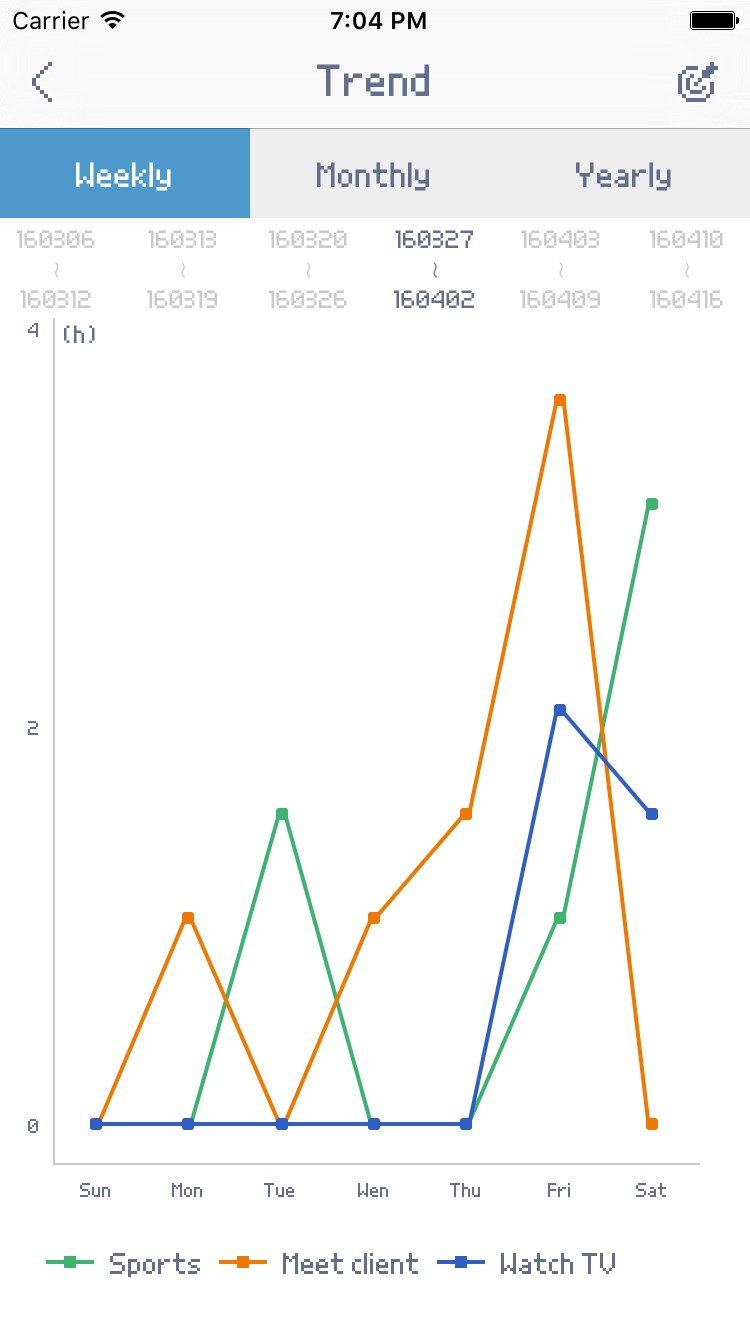This screenshot has height=1334, width=750.
Task: Tap the current week 160327 to 160402
Action: (x=434, y=269)
